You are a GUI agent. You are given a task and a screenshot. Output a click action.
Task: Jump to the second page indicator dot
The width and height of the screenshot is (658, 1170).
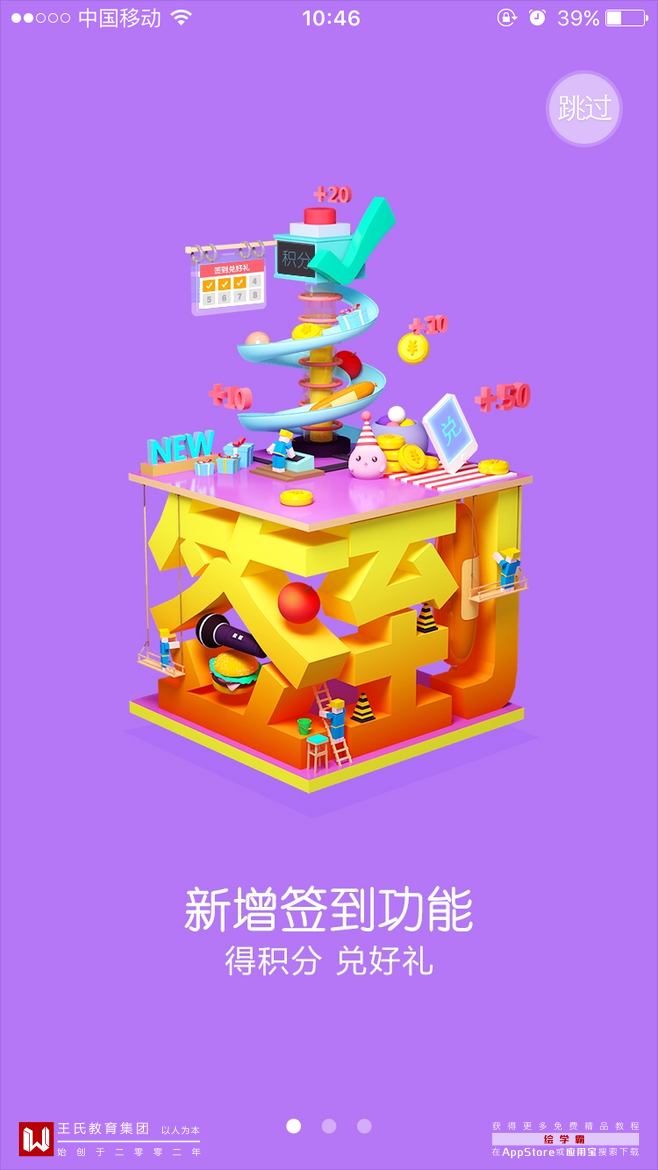tap(329, 1126)
